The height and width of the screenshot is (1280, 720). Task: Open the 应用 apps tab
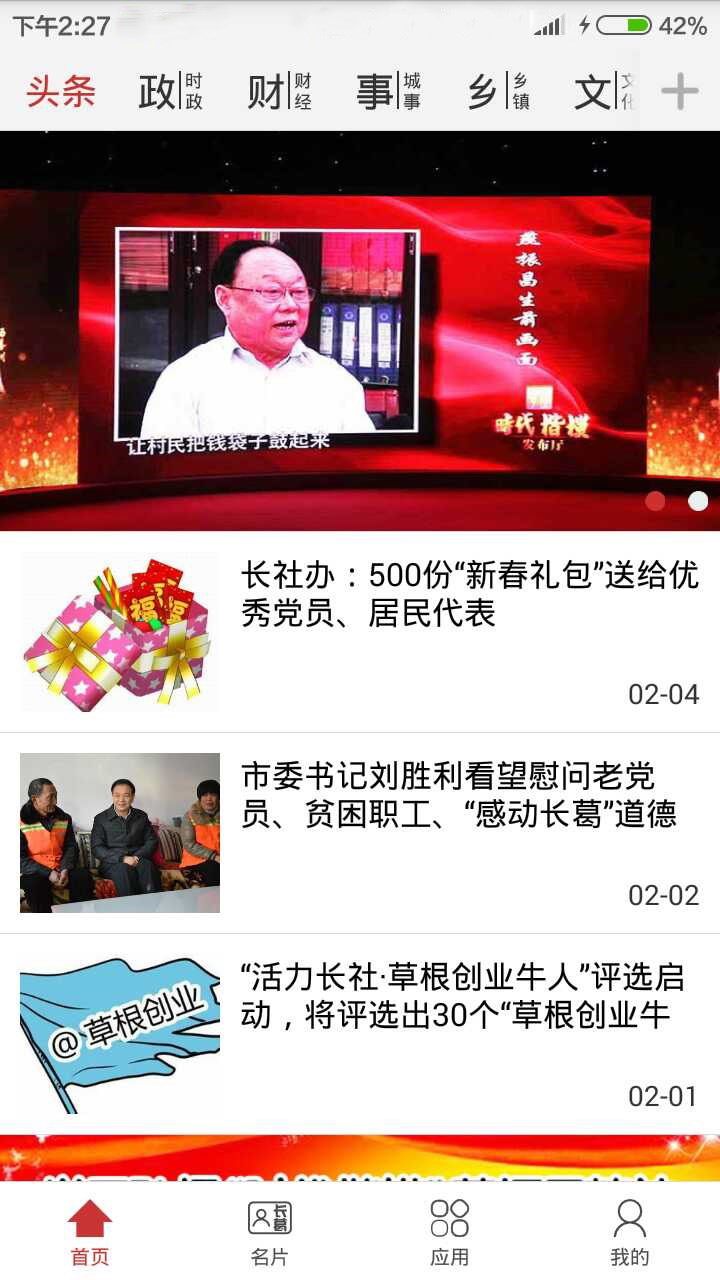450,1233
